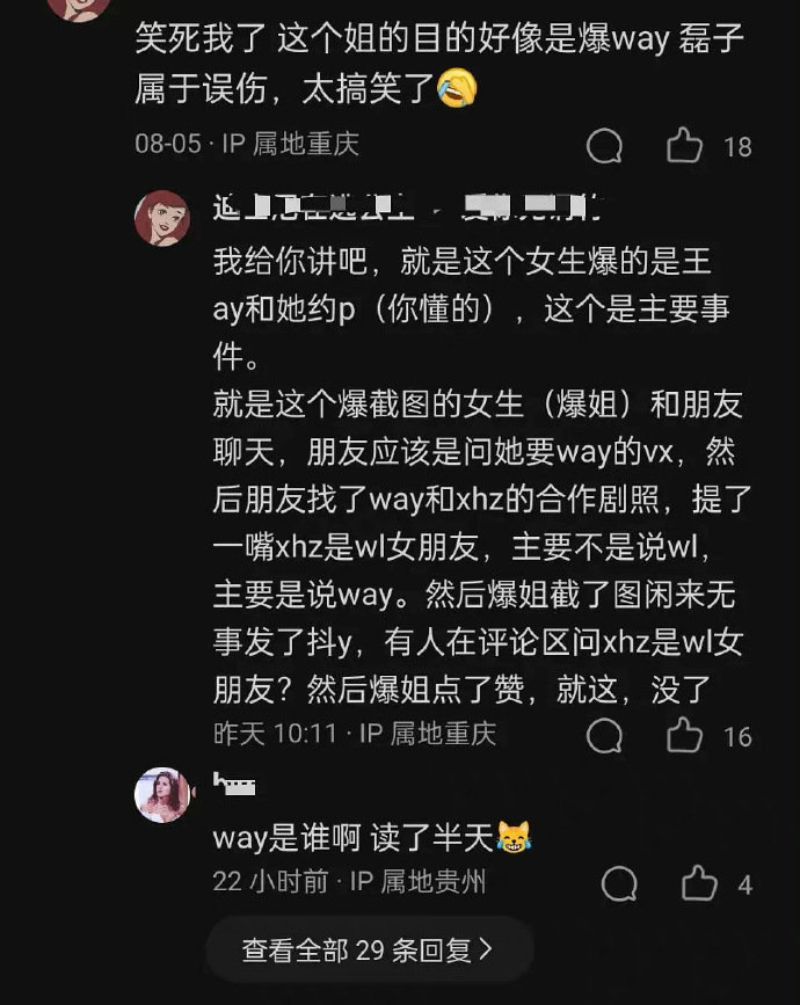Open profile of 昨天 10:11 commenter avatar
Image resolution: width=800 pixels, height=1005 pixels.
coord(162,218)
